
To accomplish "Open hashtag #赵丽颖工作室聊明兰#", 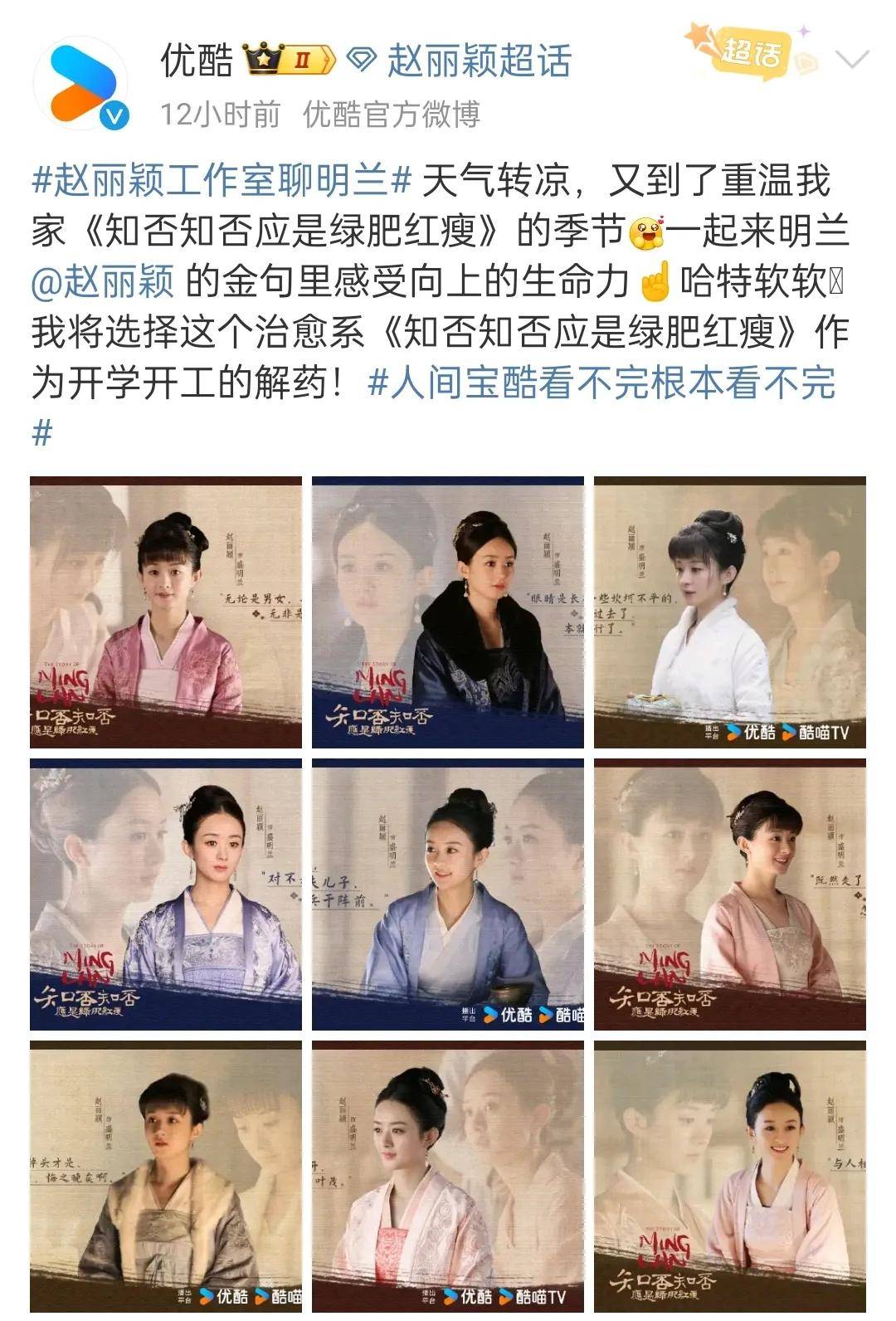I will (x=222, y=180).
